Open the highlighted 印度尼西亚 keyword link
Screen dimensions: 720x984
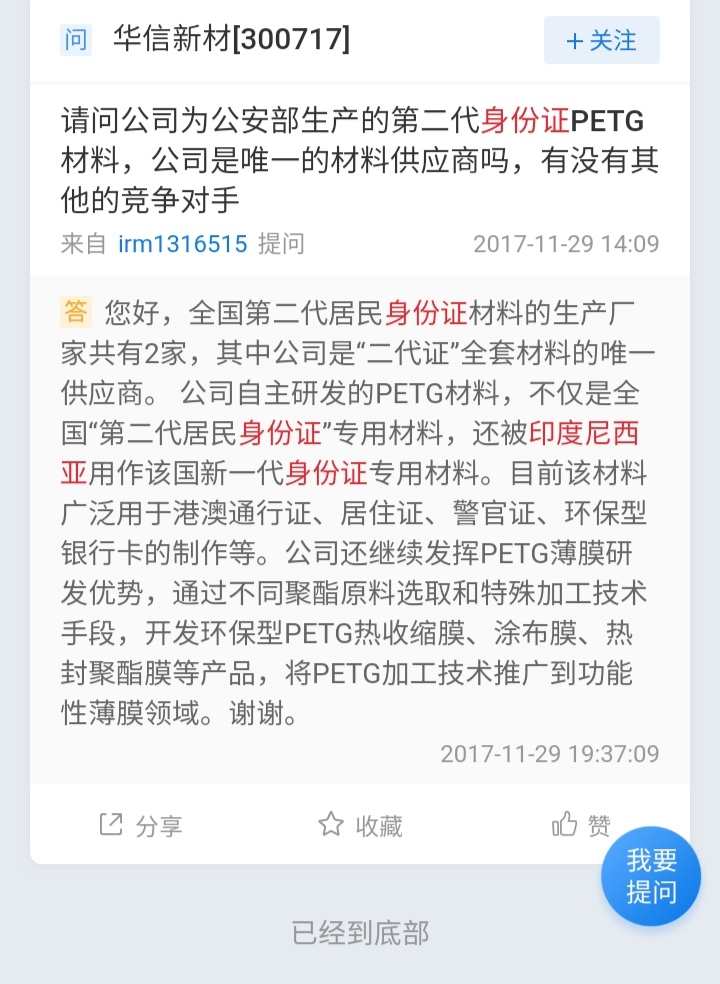pyautogui.click(x=583, y=434)
